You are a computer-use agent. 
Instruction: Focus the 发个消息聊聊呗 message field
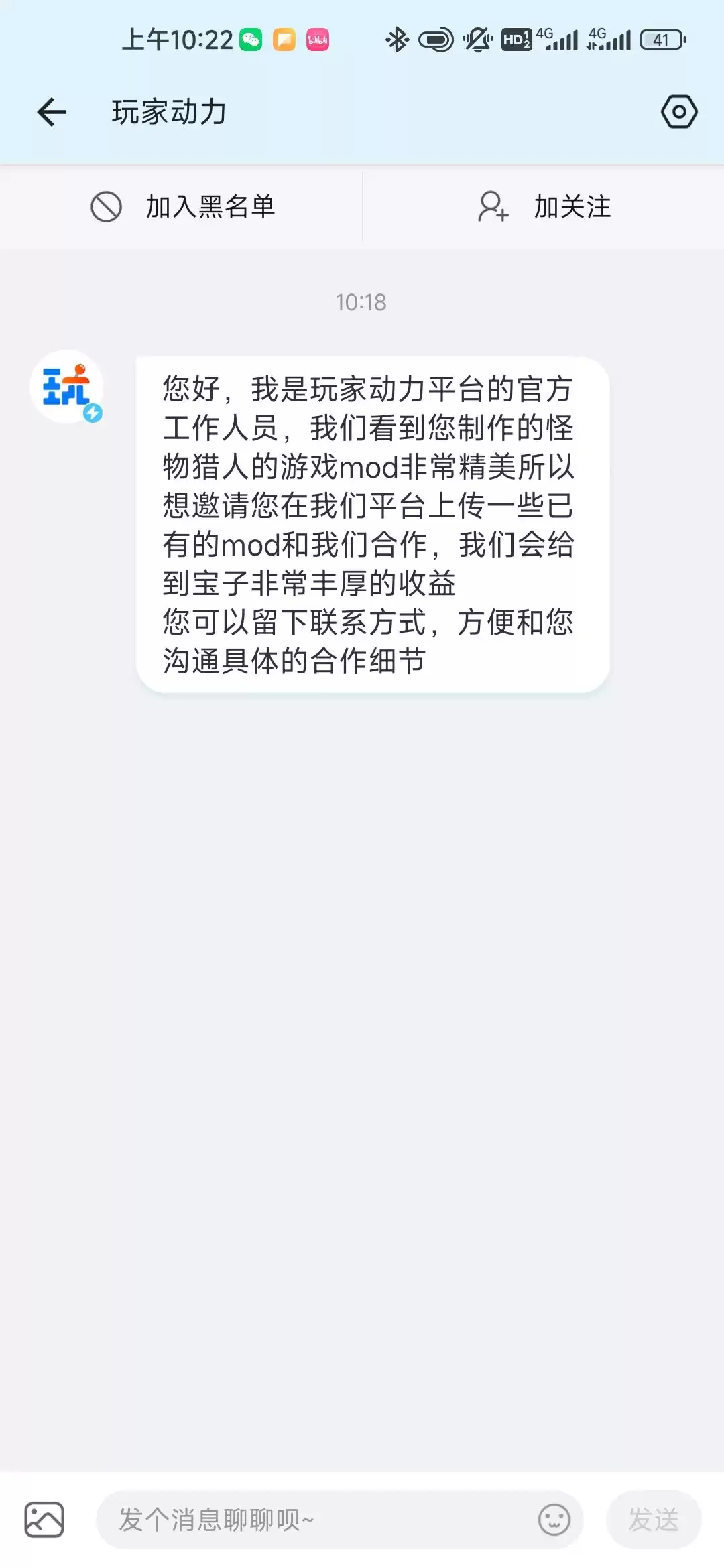[x=315, y=1519]
